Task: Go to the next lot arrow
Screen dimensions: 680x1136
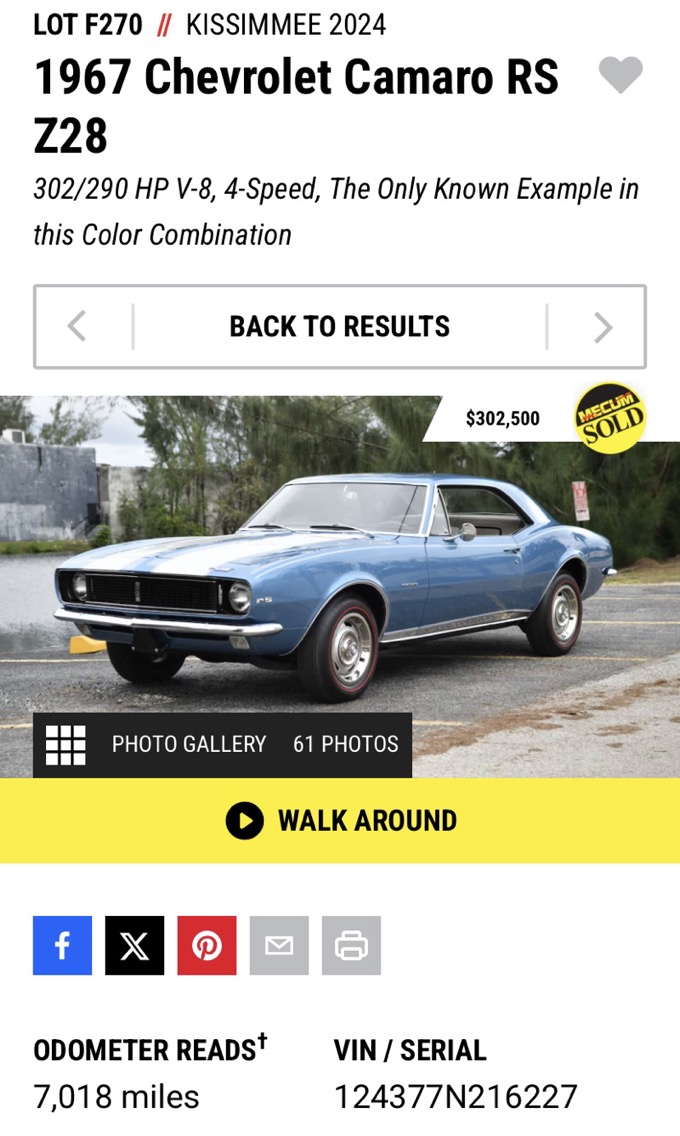Action: (602, 327)
